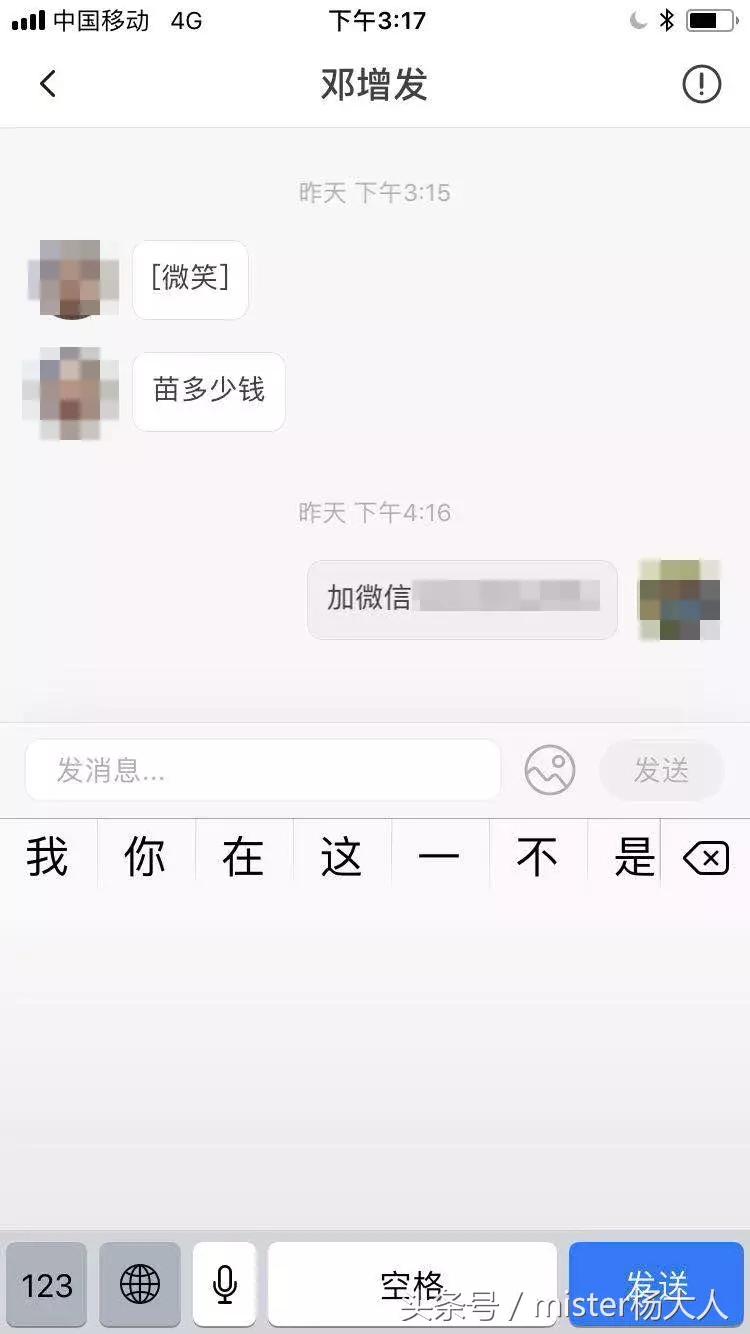Tap the [微笑] message bubble
The image size is (750, 1334).
click(190, 279)
